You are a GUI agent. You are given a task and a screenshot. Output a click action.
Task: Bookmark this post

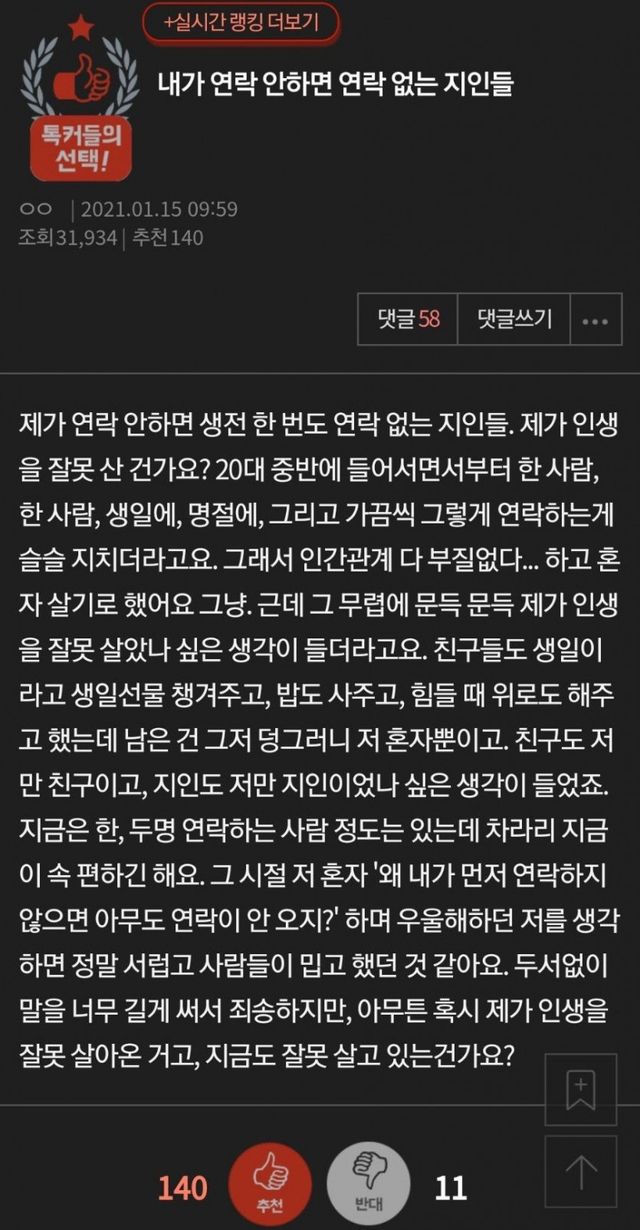581,1089
